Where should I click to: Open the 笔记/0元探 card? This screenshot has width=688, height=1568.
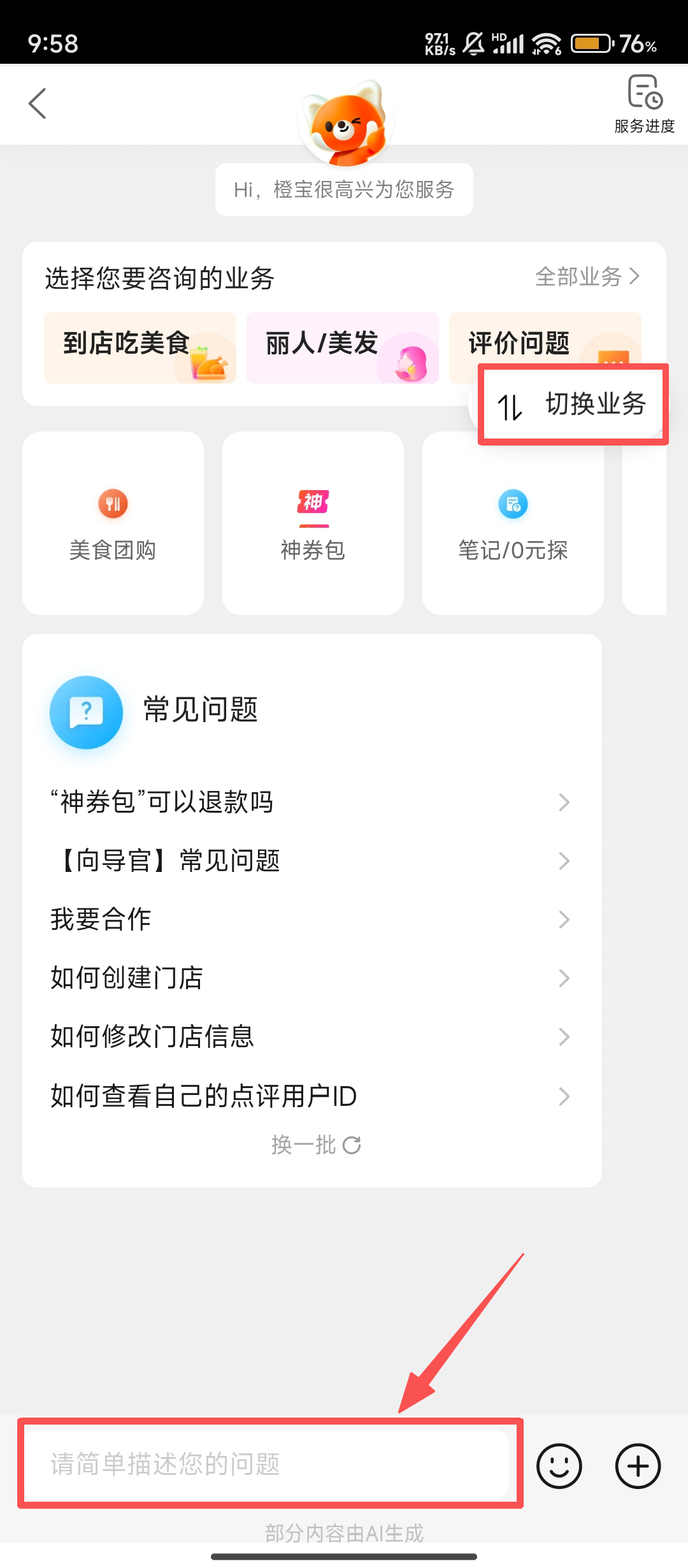[x=513, y=523]
